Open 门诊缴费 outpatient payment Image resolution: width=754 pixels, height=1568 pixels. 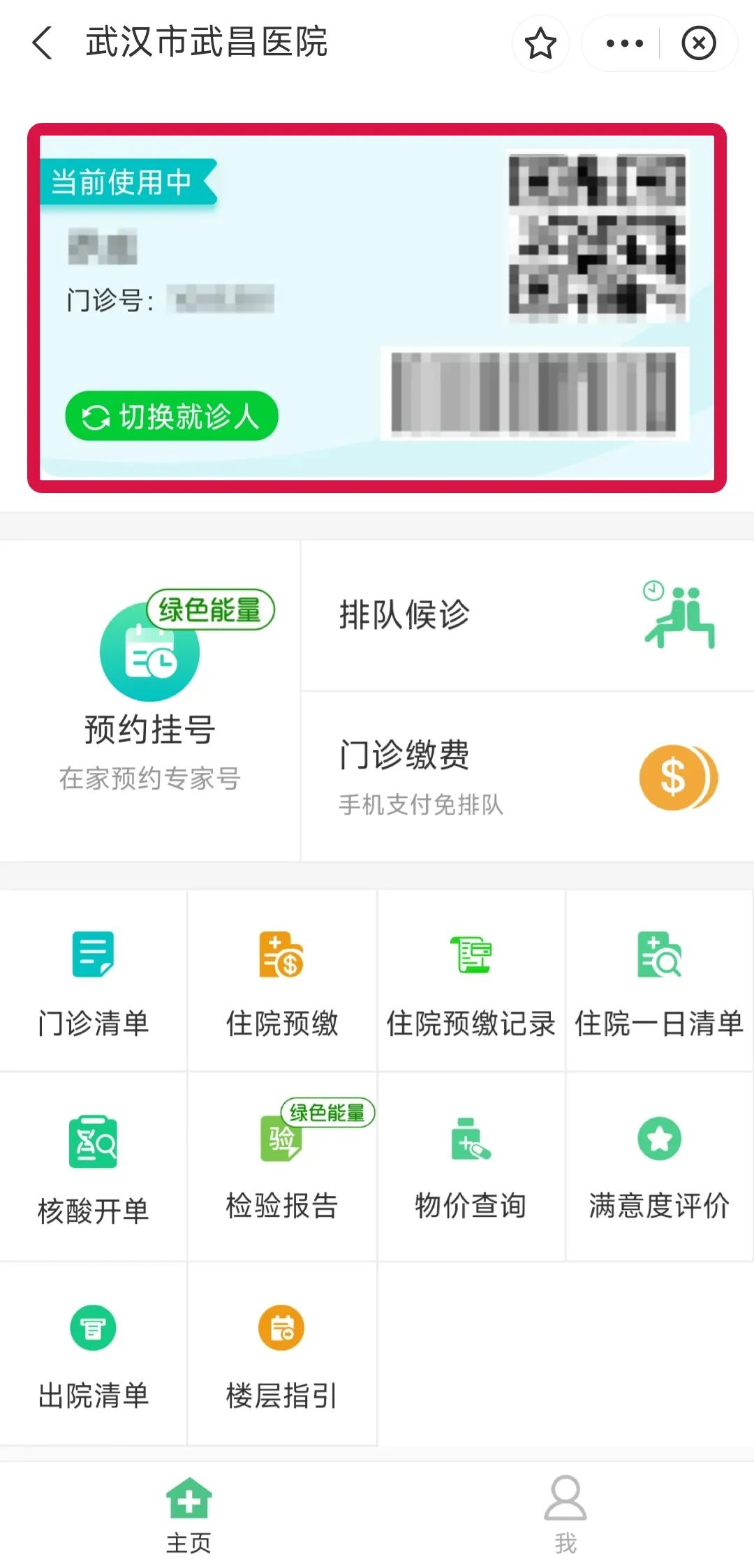pyautogui.click(x=528, y=776)
